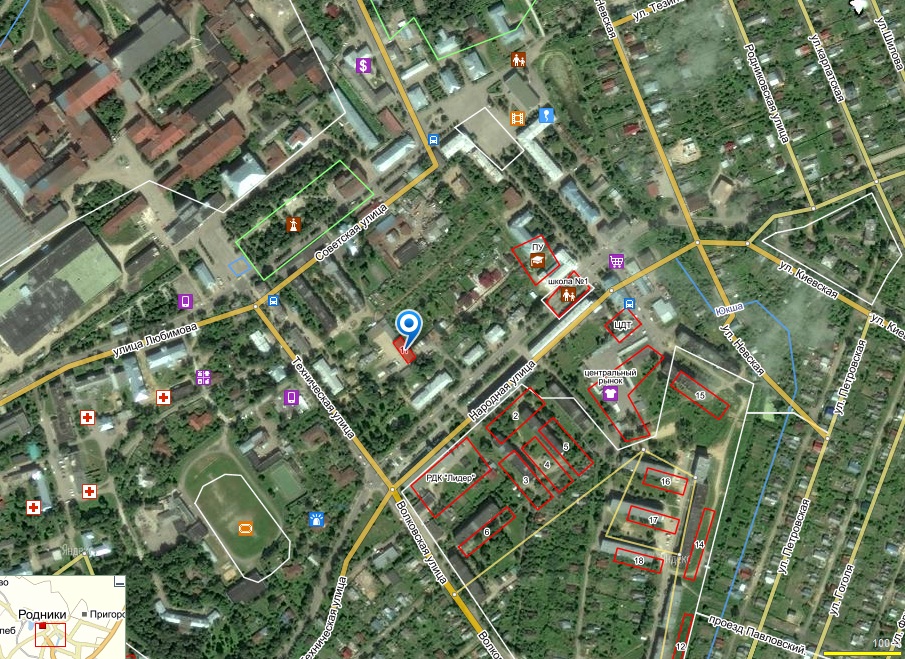Select the школа №1 marker

[569, 296]
